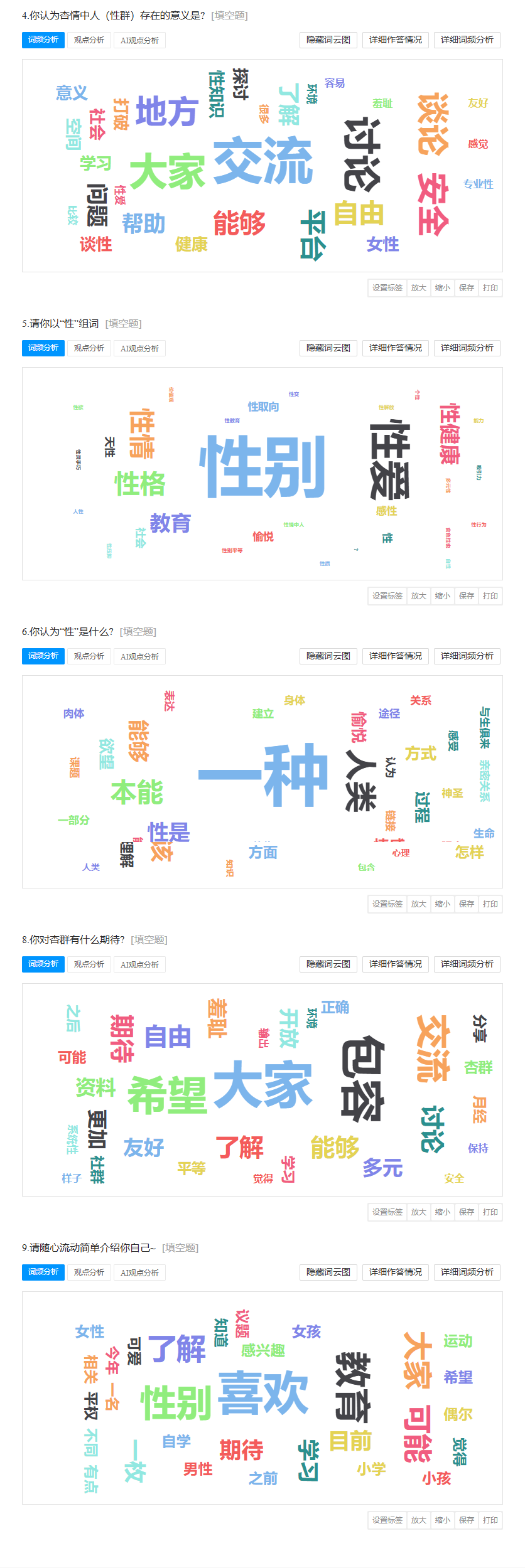525x1568 pixels.
Task: Tap 设置标签 under question 4 word cloud
Action: pyautogui.click(x=387, y=288)
